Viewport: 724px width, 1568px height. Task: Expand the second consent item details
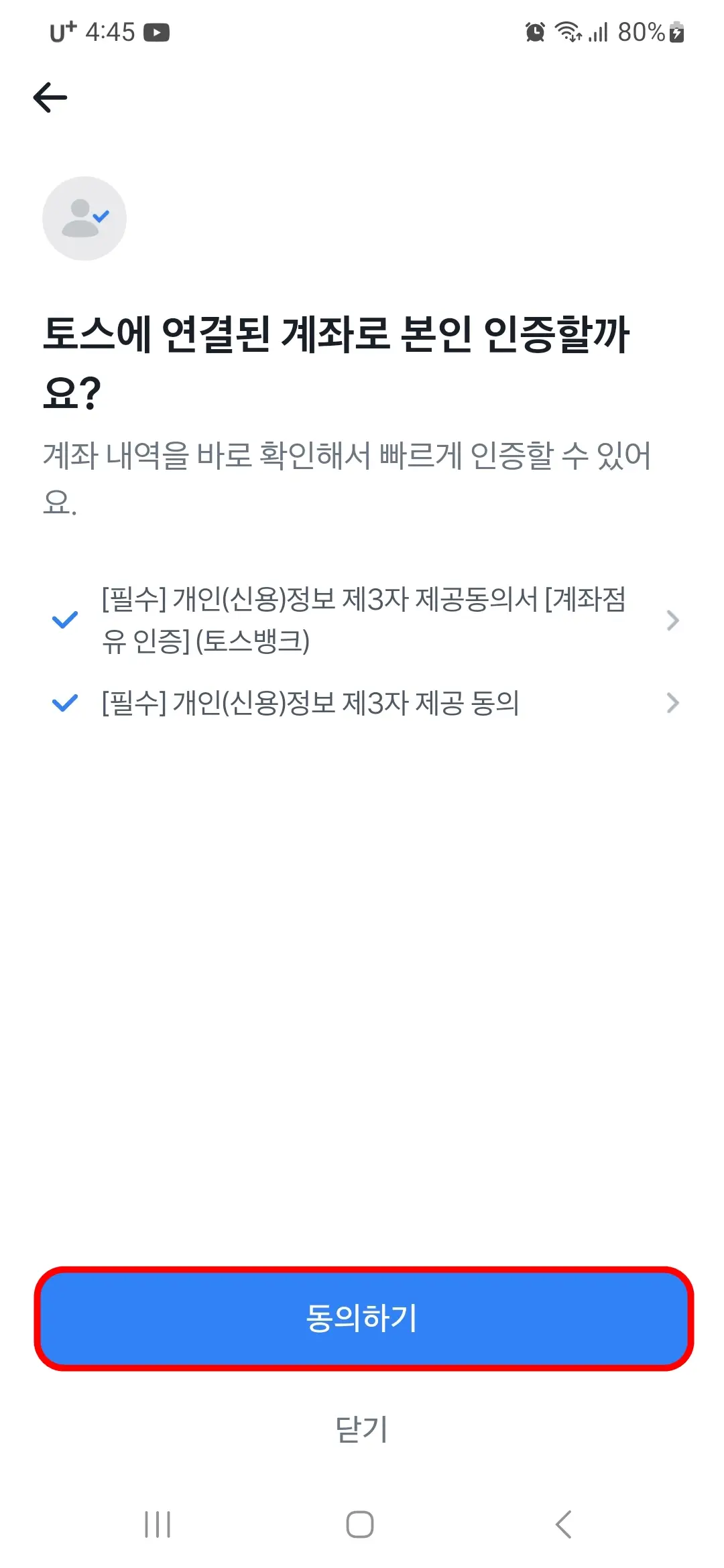(x=672, y=703)
